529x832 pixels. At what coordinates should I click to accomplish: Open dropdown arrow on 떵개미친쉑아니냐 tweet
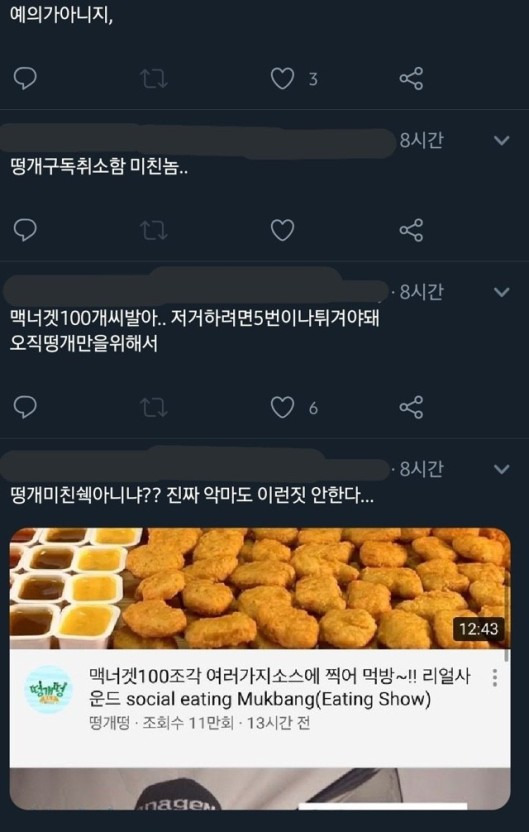pos(501,469)
